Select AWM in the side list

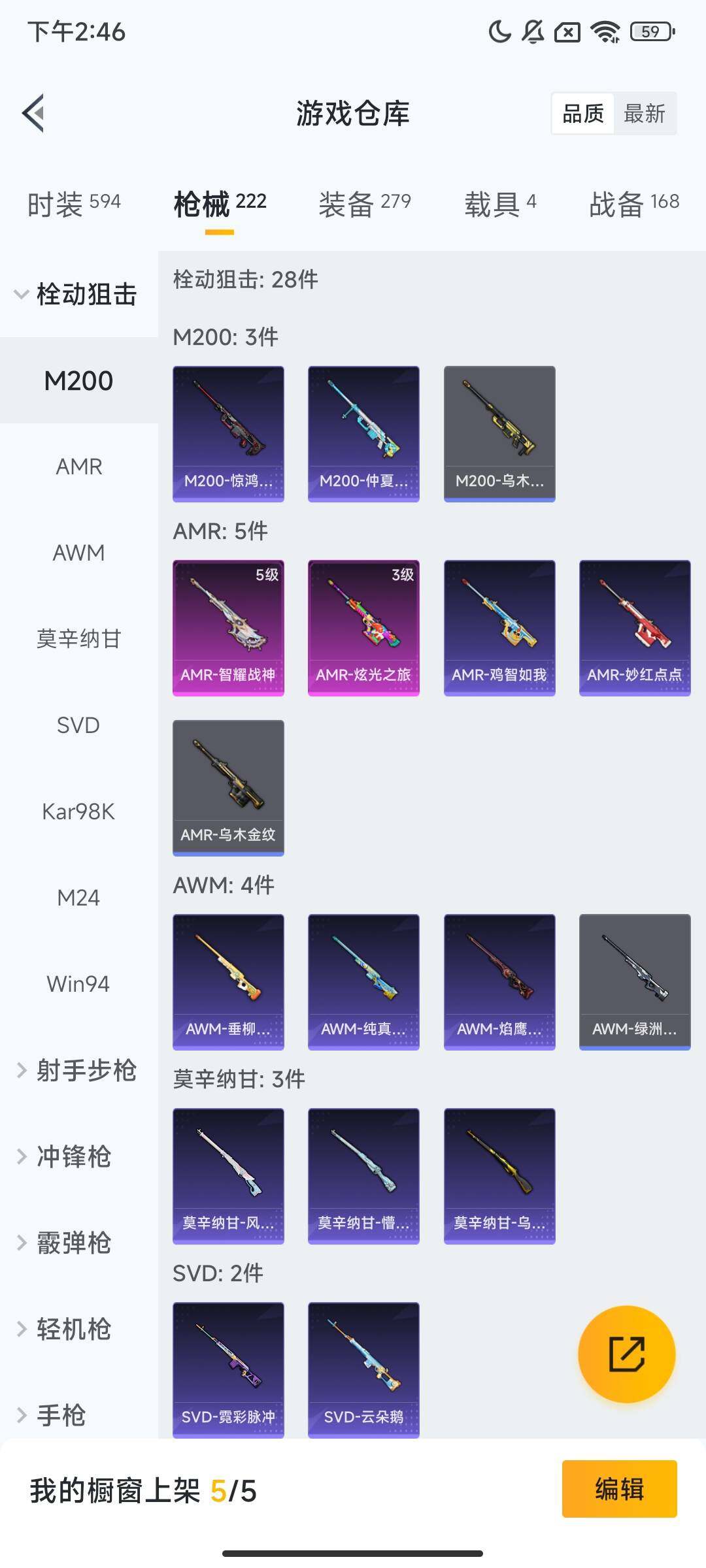click(x=78, y=553)
